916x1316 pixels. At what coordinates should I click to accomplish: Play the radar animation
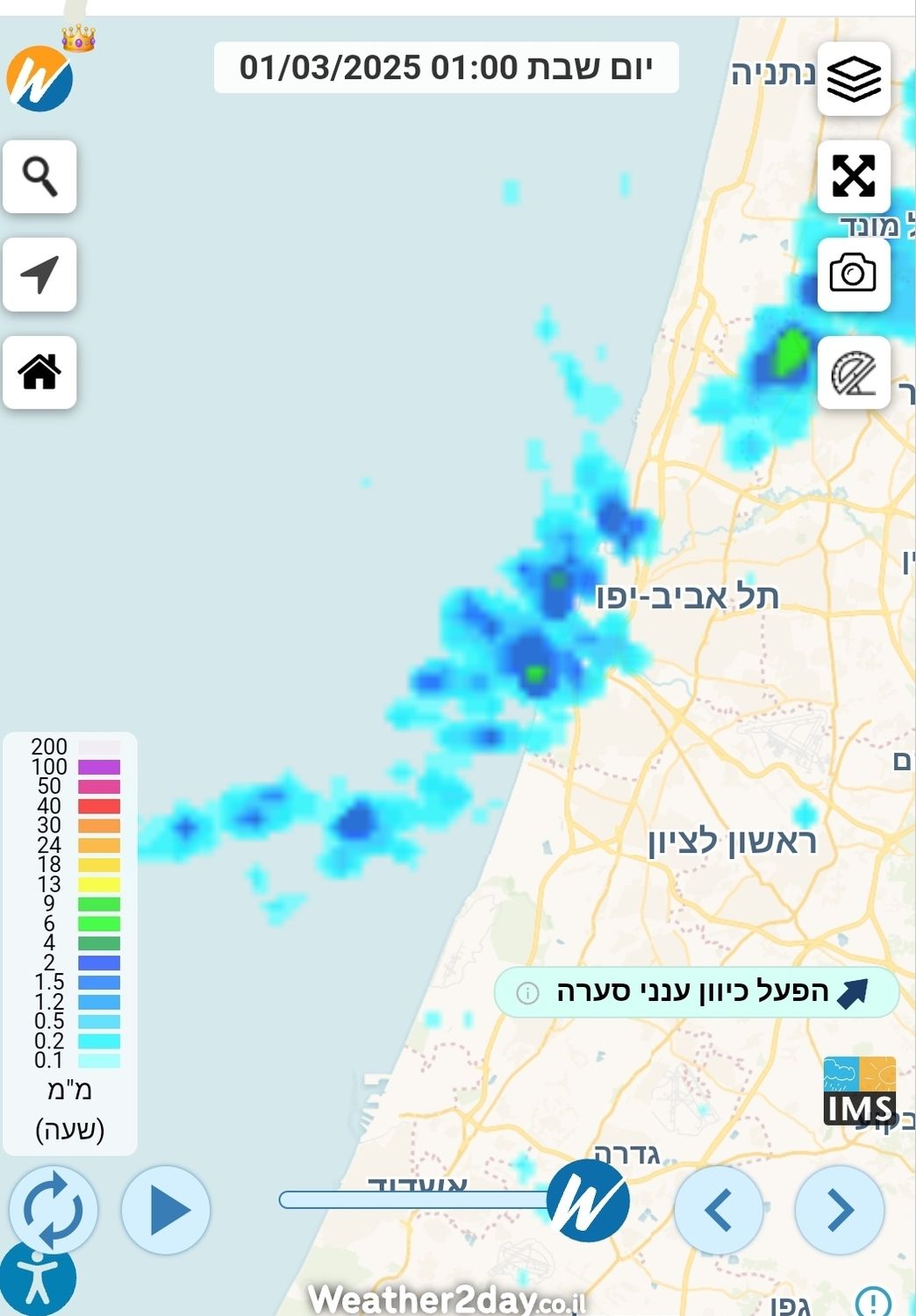click(x=167, y=1210)
